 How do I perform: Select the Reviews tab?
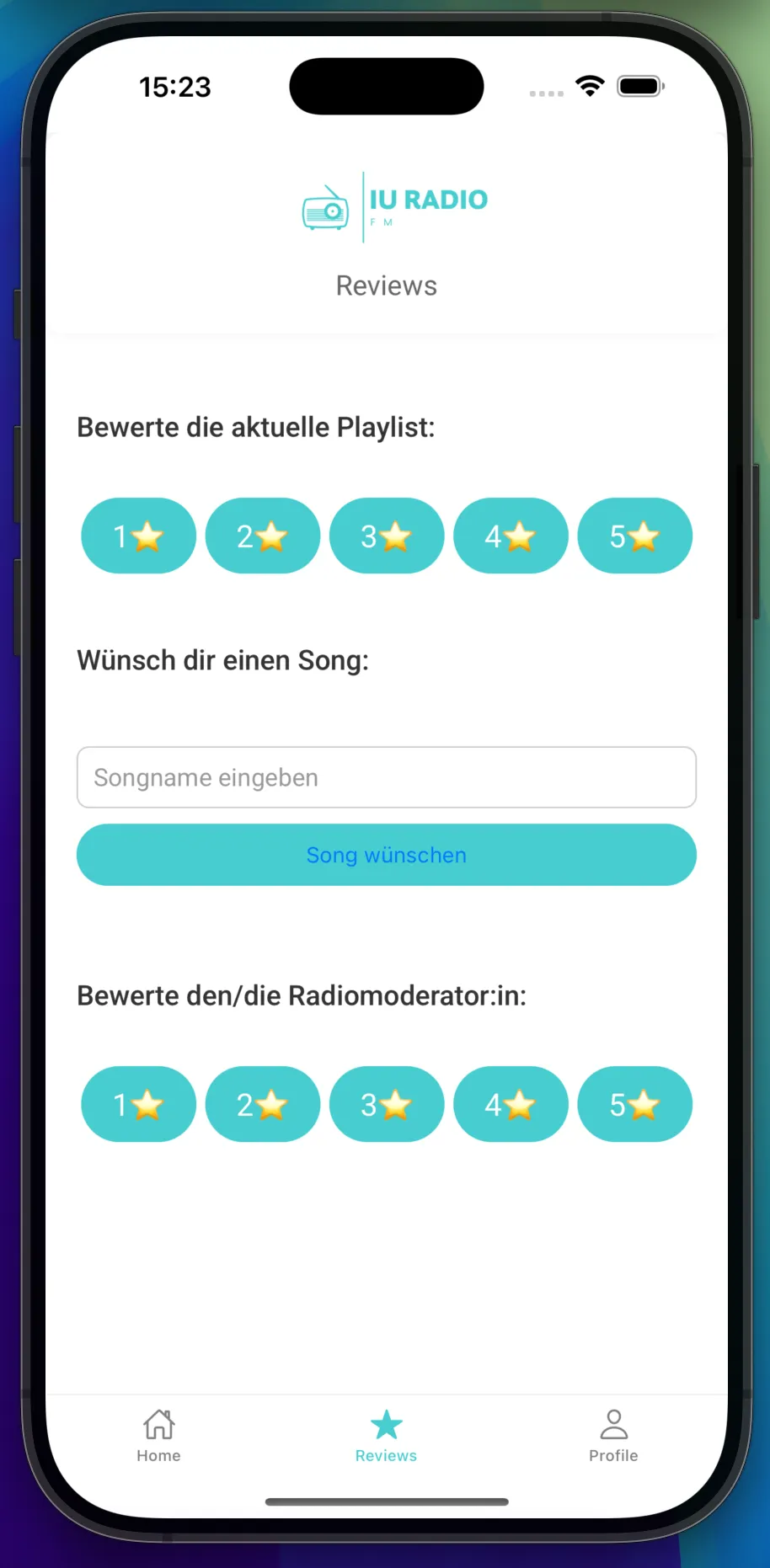(386, 1436)
